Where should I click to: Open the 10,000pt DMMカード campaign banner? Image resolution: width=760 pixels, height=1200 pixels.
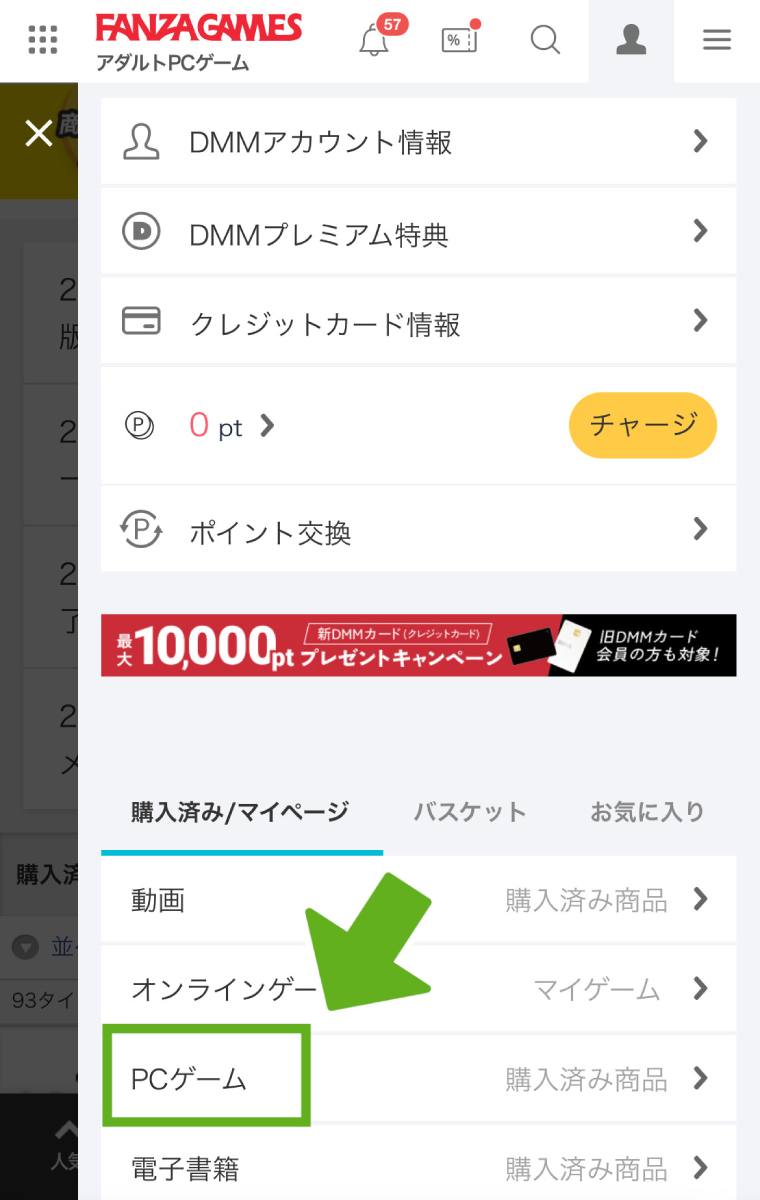(x=418, y=646)
